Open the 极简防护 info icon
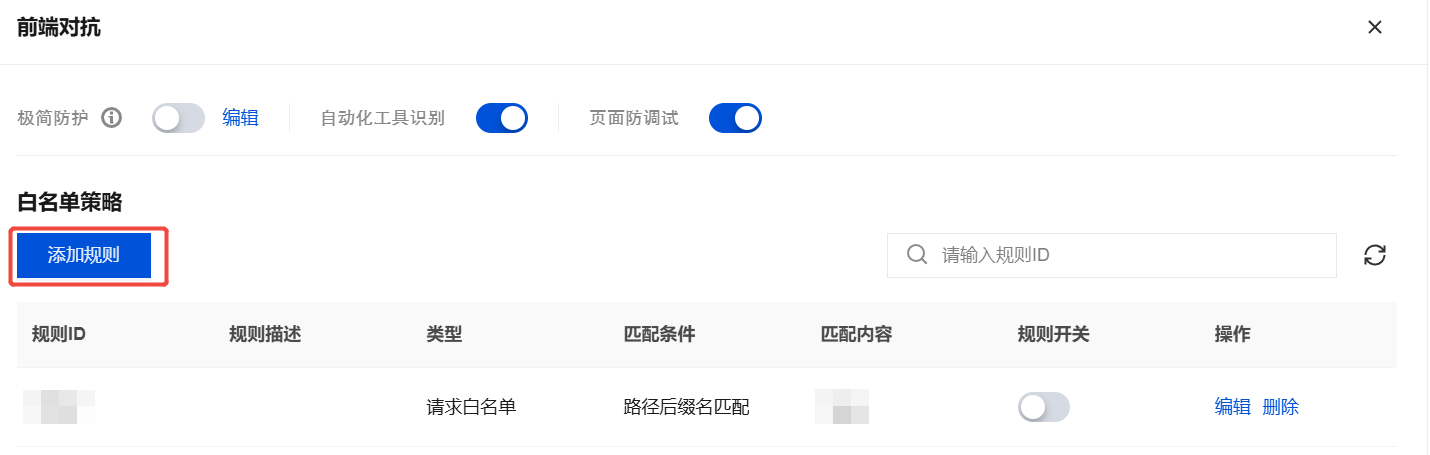The image size is (1430, 455). (x=112, y=118)
